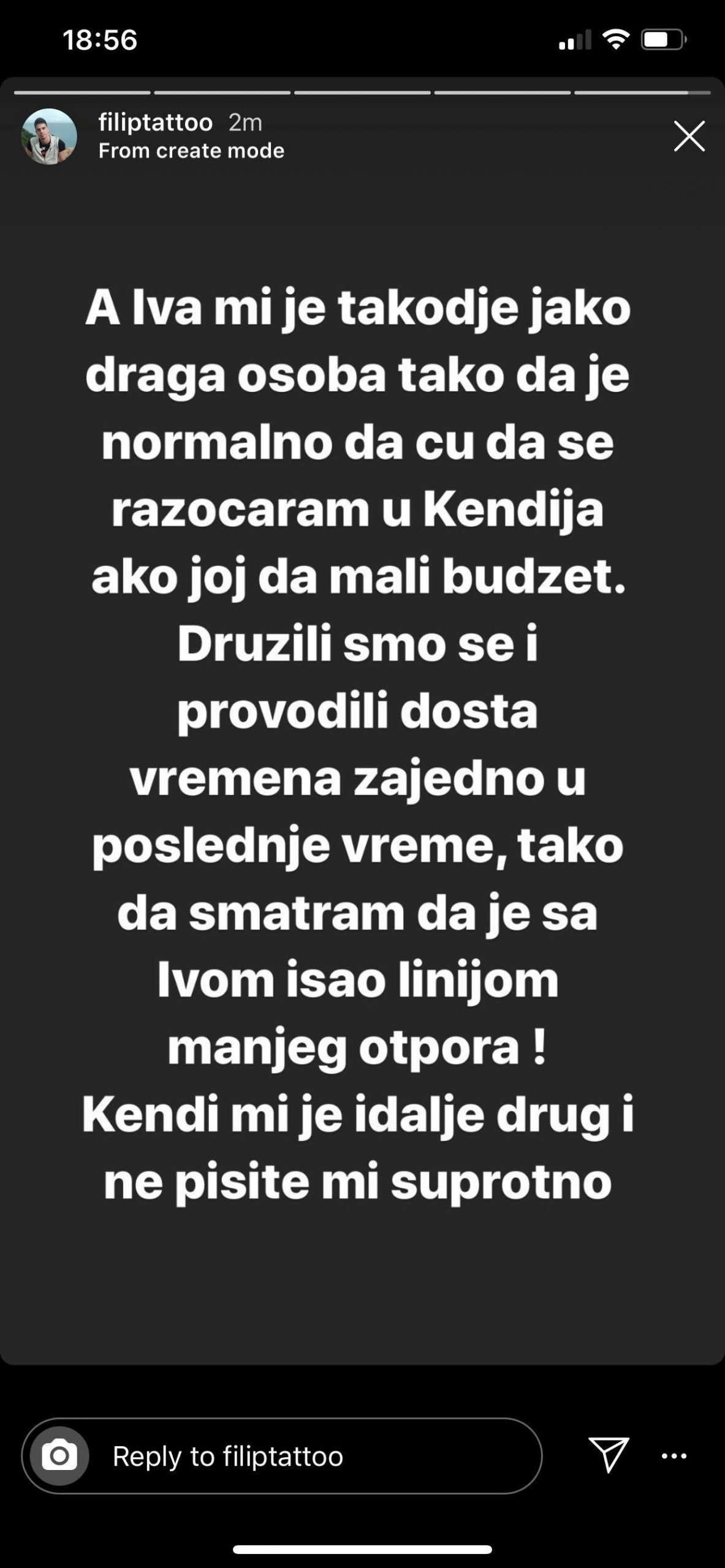Open the three-dot more options menu
Image resolution: width=725 pixels, height=1568 pixels.
click(674, 1456)
